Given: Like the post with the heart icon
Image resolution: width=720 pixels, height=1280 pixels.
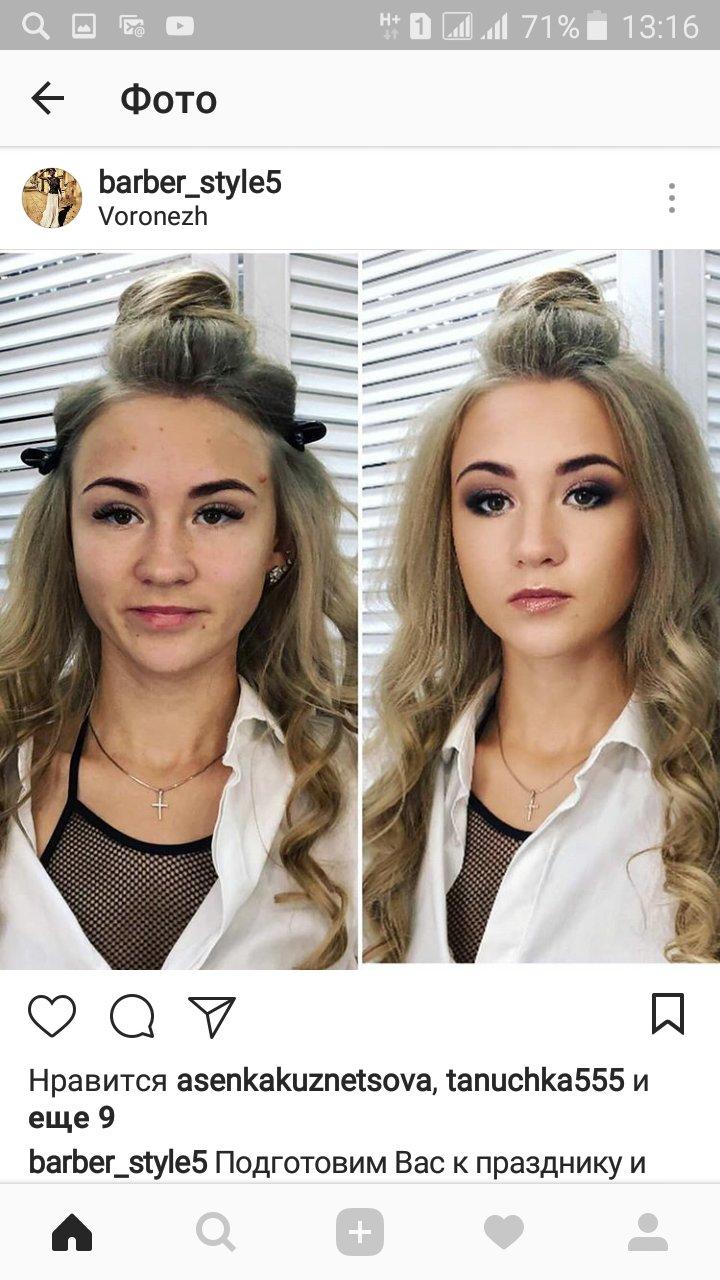Looking at the screenshot, I should (52, 1016).
